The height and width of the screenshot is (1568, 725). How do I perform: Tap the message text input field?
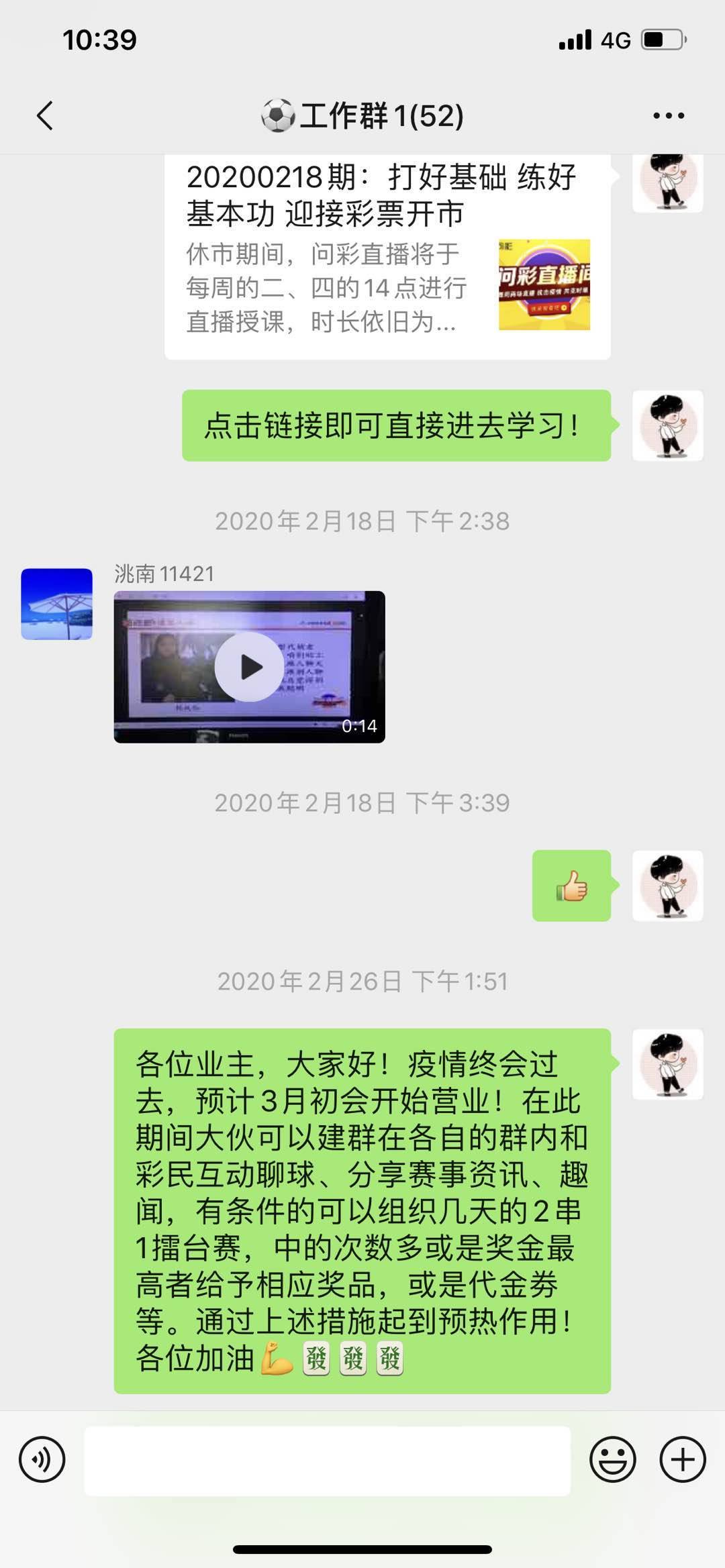(x=327, y=1461)
